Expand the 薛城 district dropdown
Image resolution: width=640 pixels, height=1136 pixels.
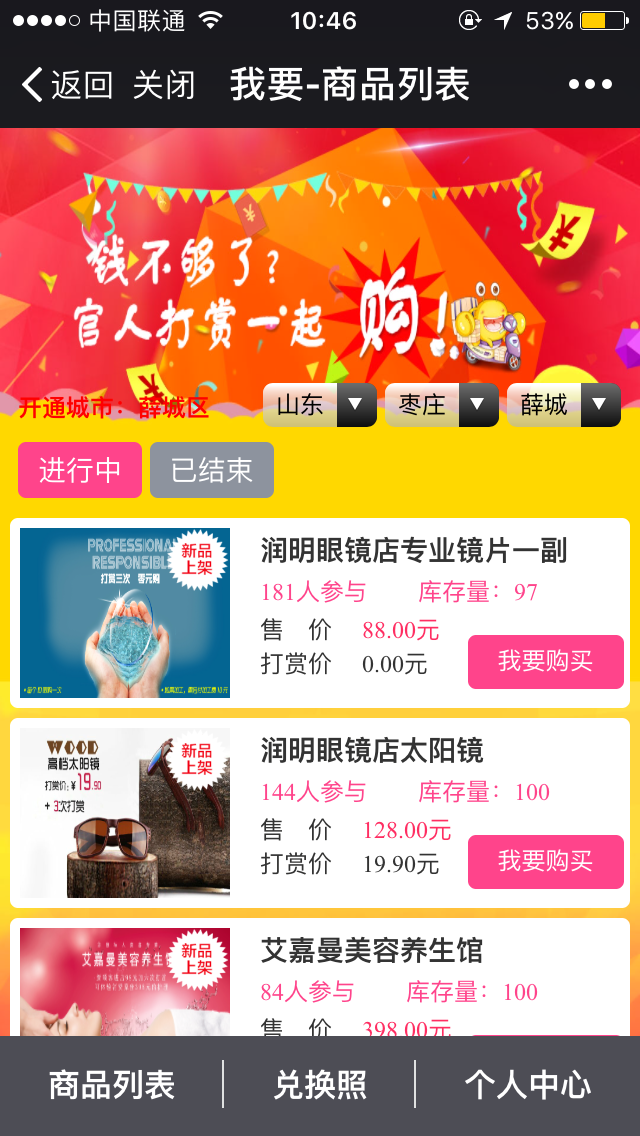coord(563,405)
